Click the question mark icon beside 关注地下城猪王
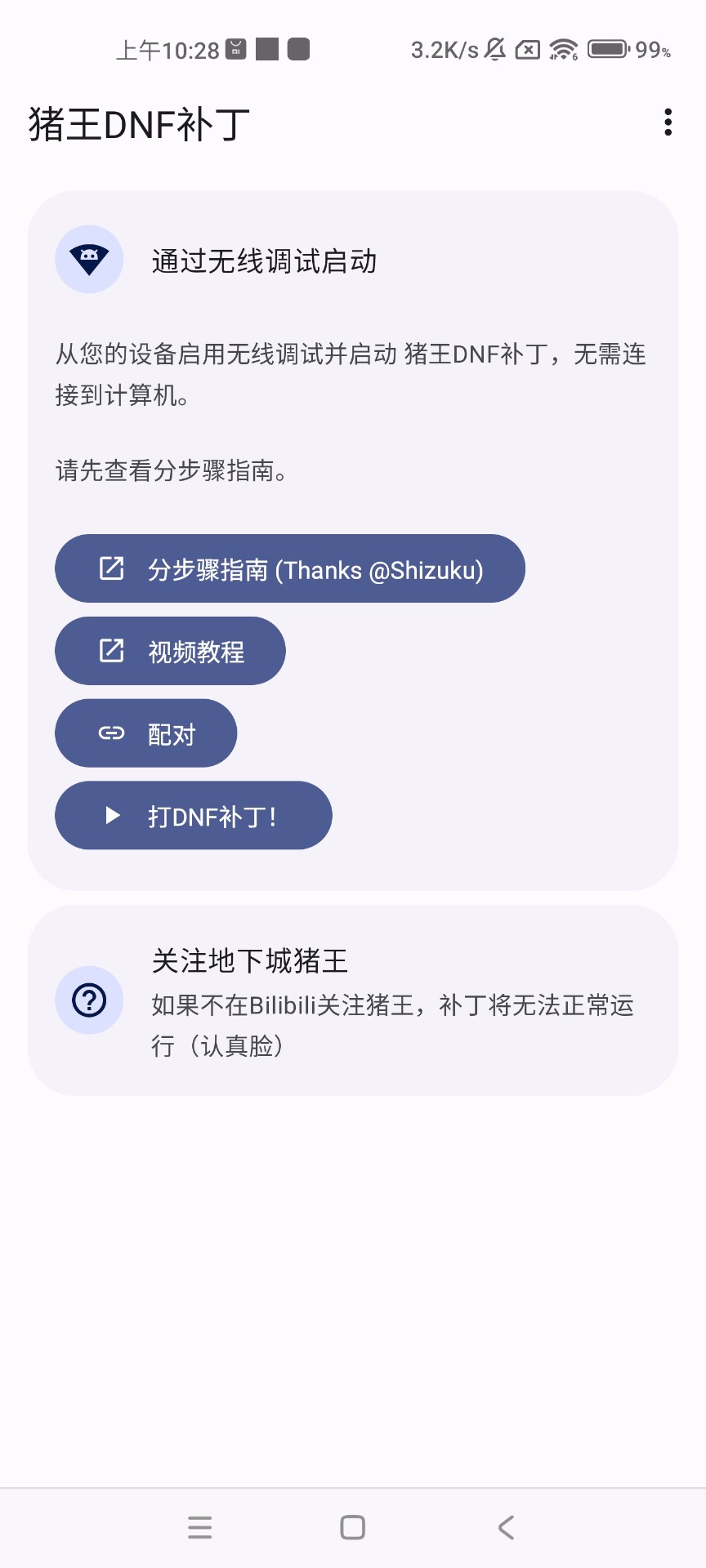This screenshot has width=706, height=1568. click(89, 1000)
